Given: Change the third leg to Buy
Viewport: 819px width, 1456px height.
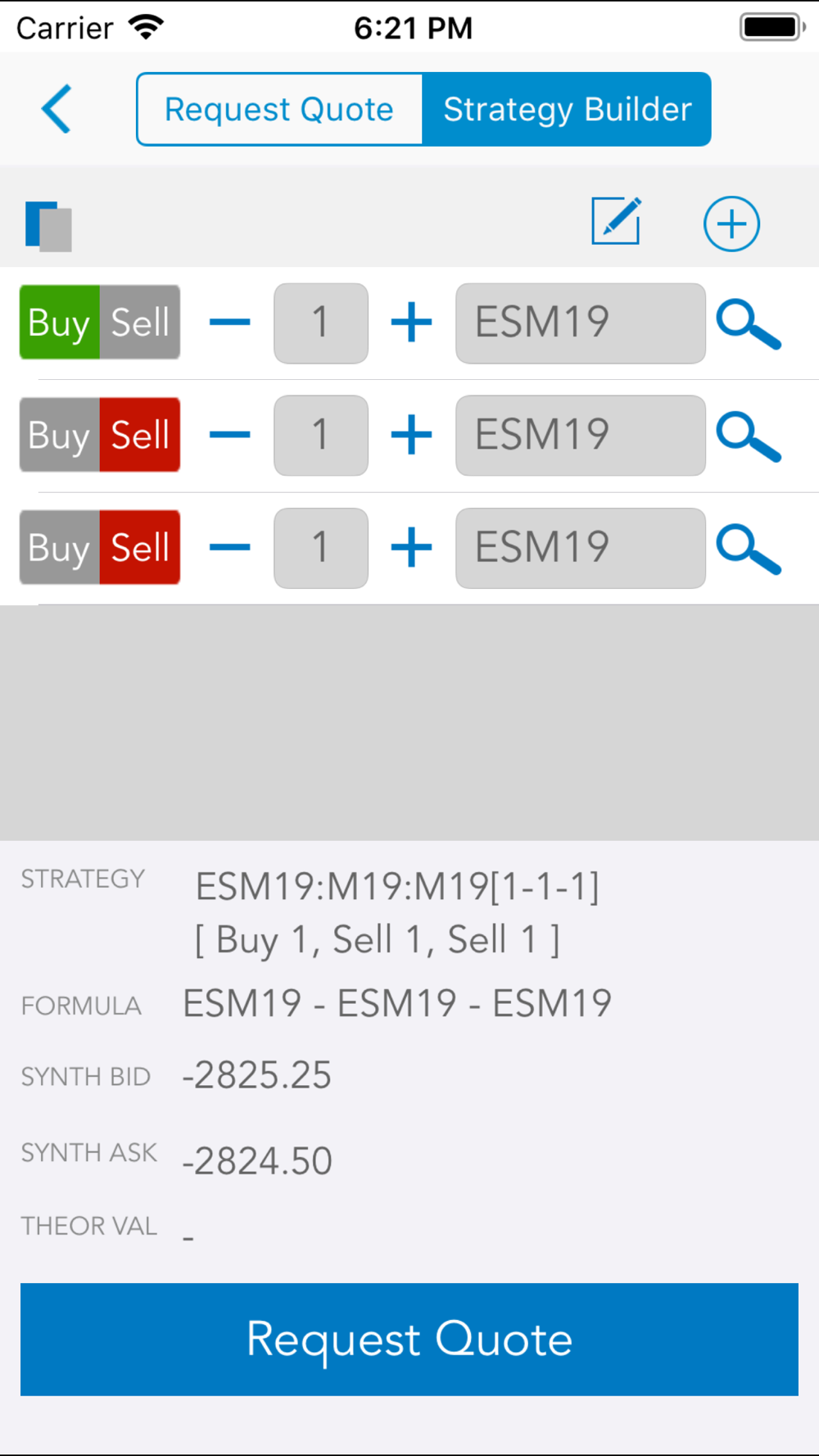Looking at the screenshot, I should click(x=60, y=547).
